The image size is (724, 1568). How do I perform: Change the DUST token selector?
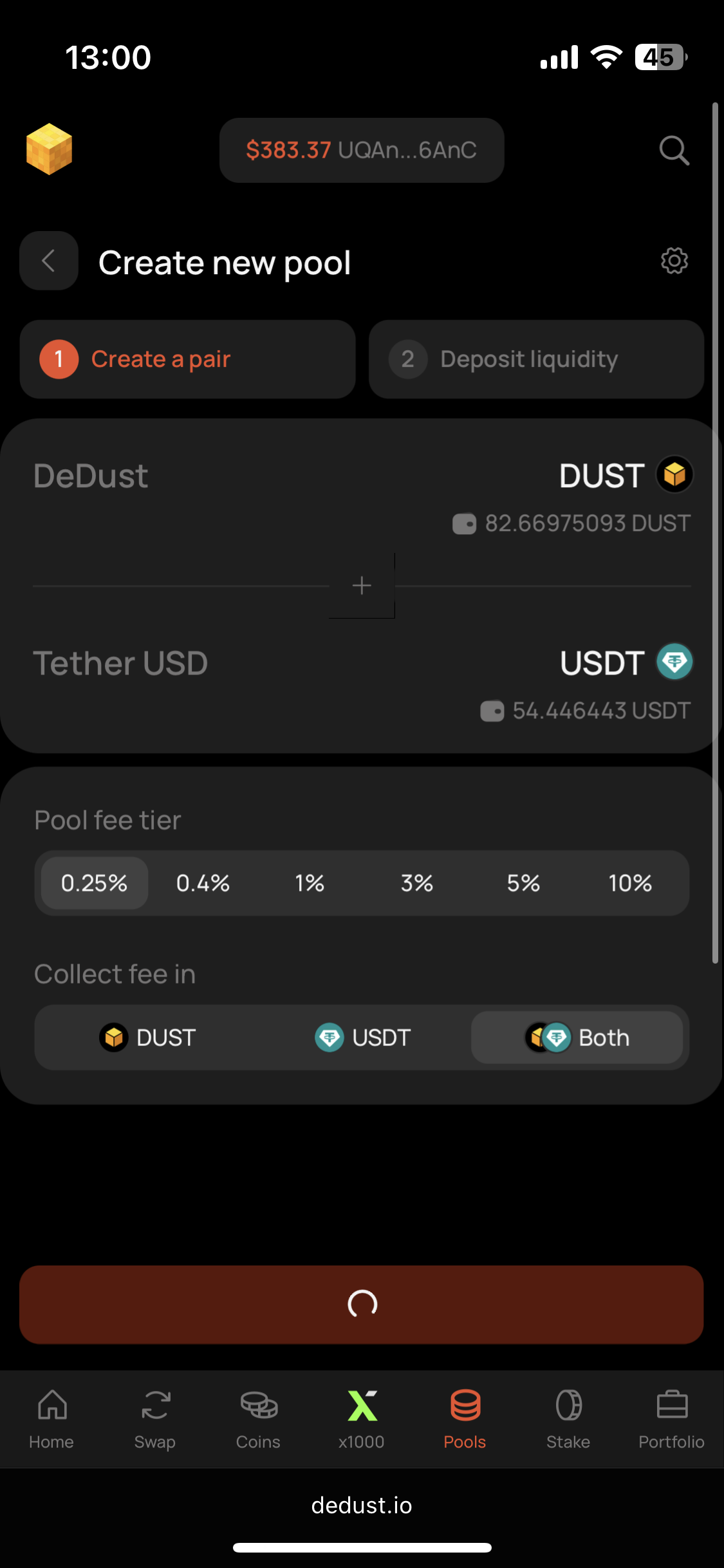tap(625, 476)
